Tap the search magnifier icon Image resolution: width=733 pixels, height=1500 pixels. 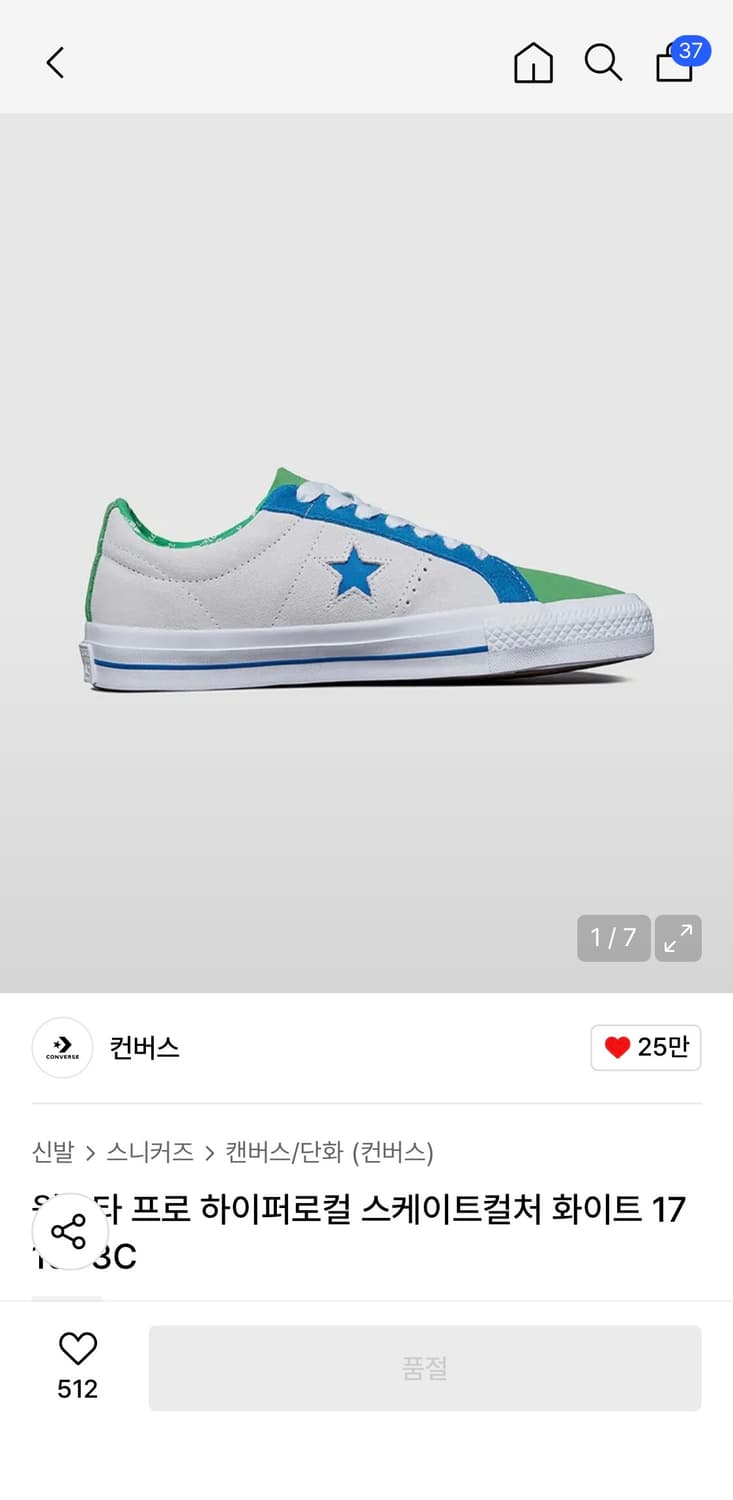(602, 62)
